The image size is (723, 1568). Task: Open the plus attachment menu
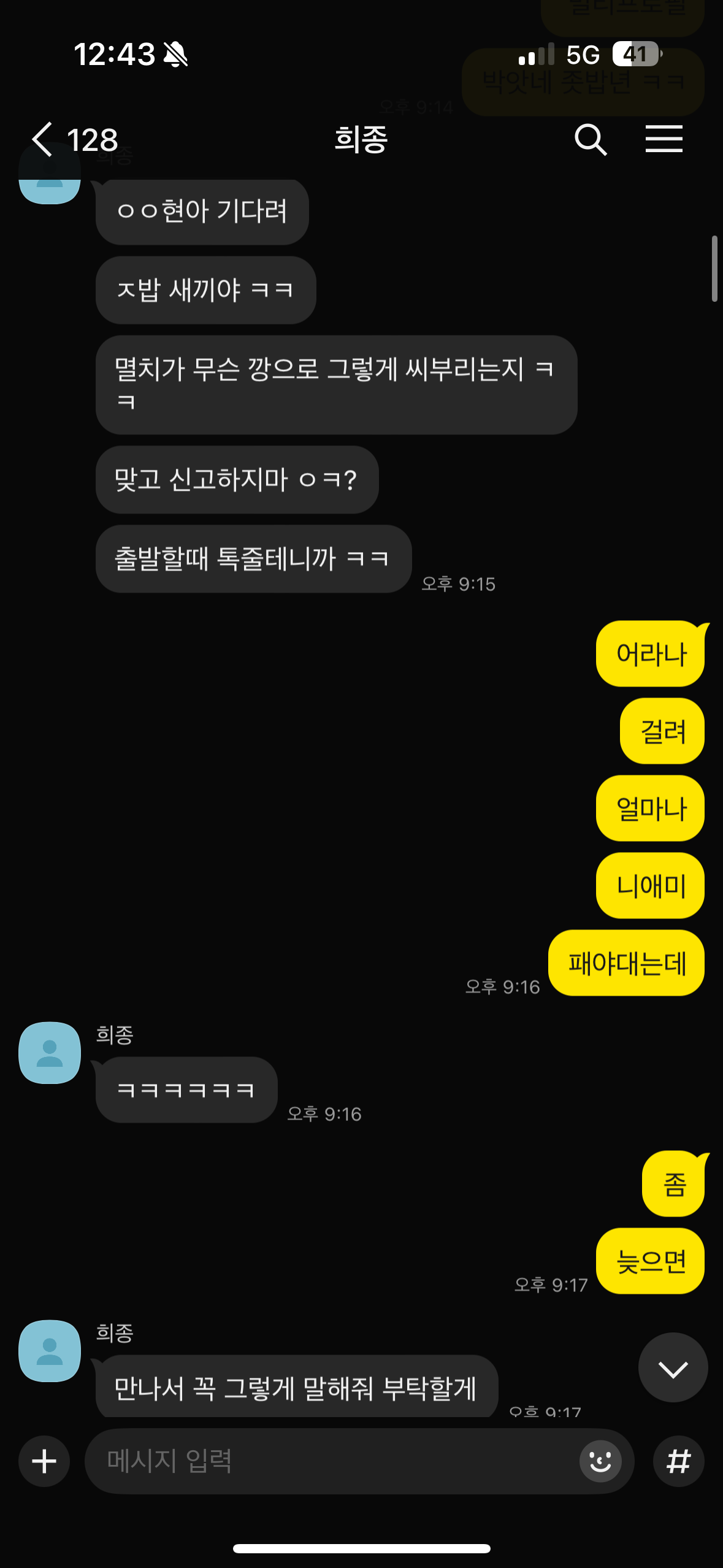coord(44,1461)
